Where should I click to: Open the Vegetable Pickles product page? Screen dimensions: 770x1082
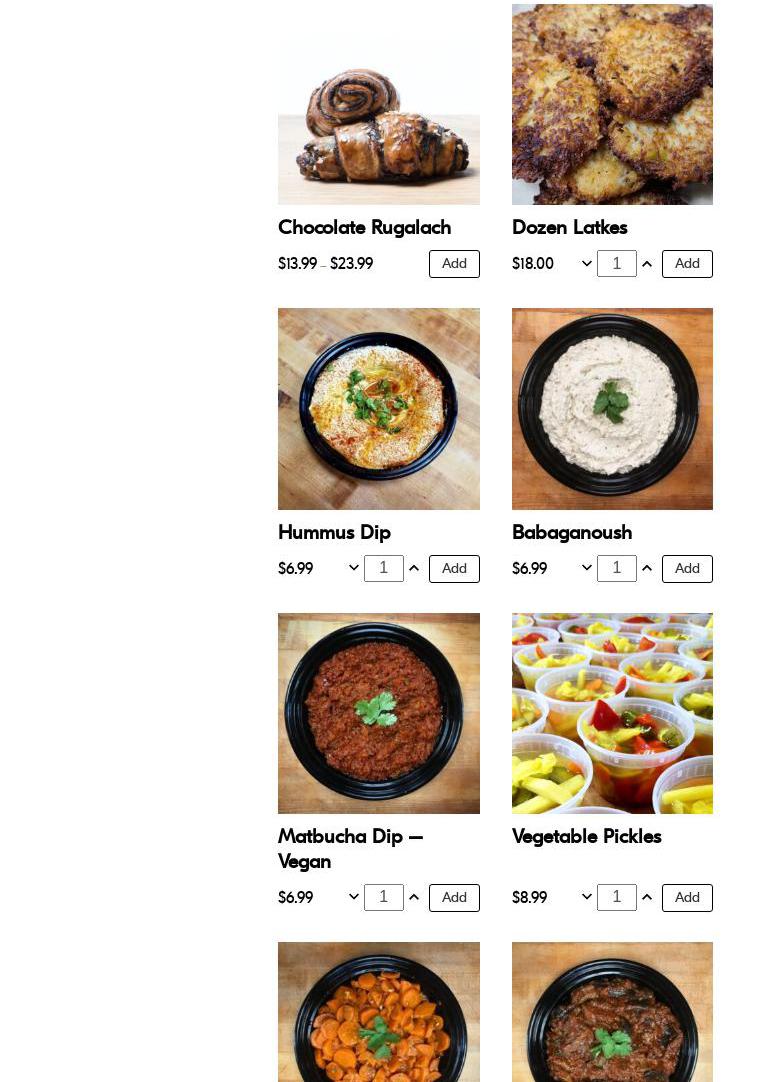coord(586,837)
